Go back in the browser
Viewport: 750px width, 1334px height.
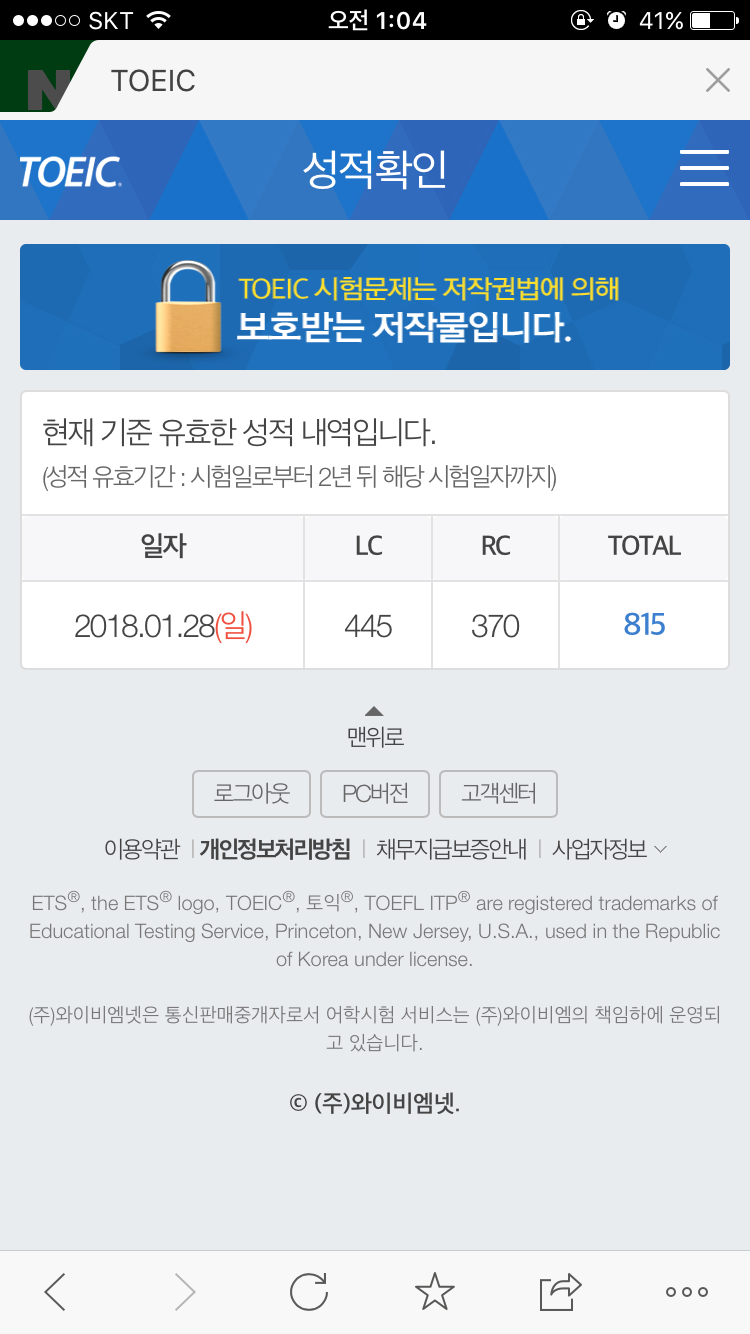click(x=55, y=1292)
